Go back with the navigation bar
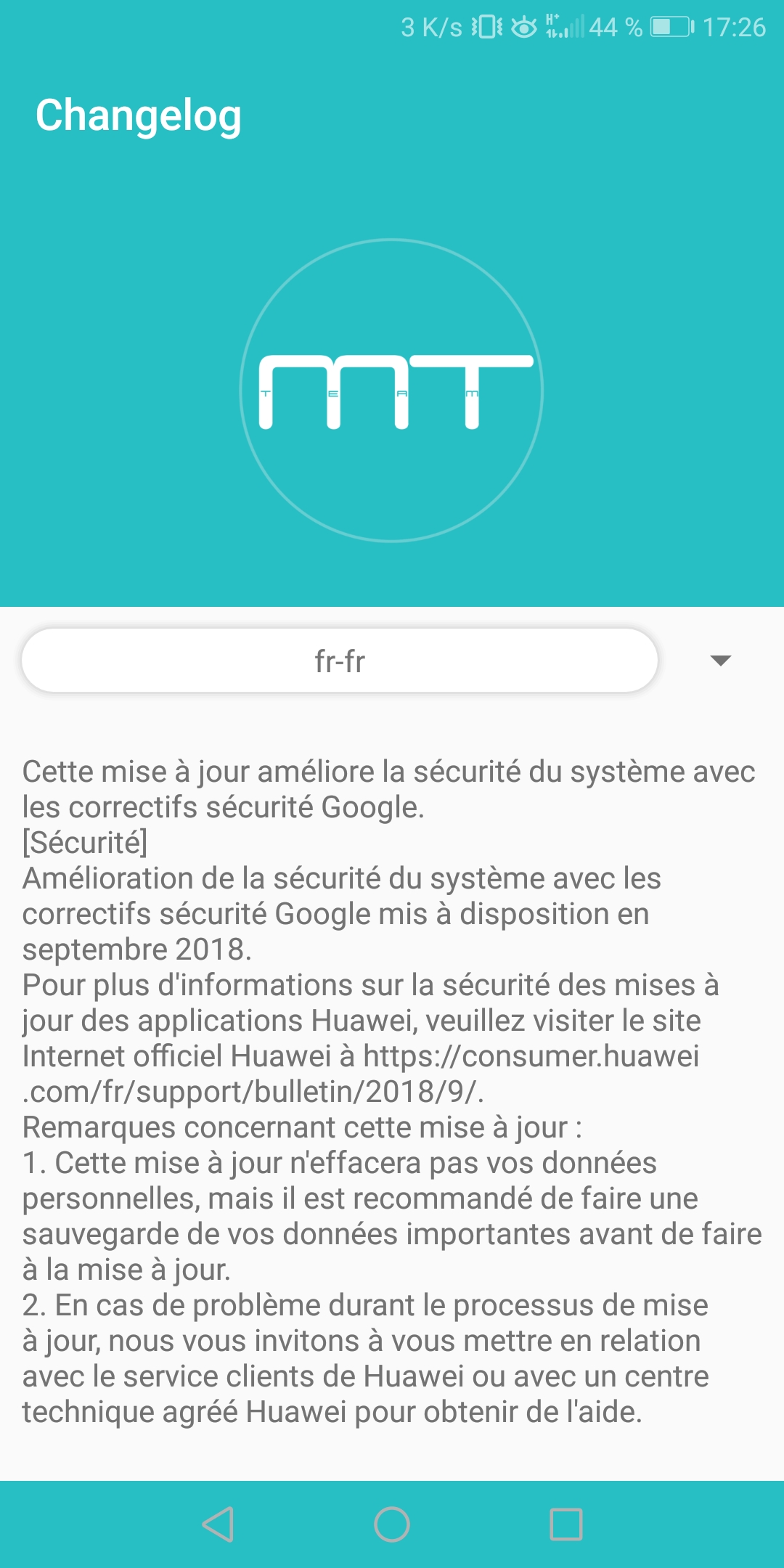 tap(218, 1524)
